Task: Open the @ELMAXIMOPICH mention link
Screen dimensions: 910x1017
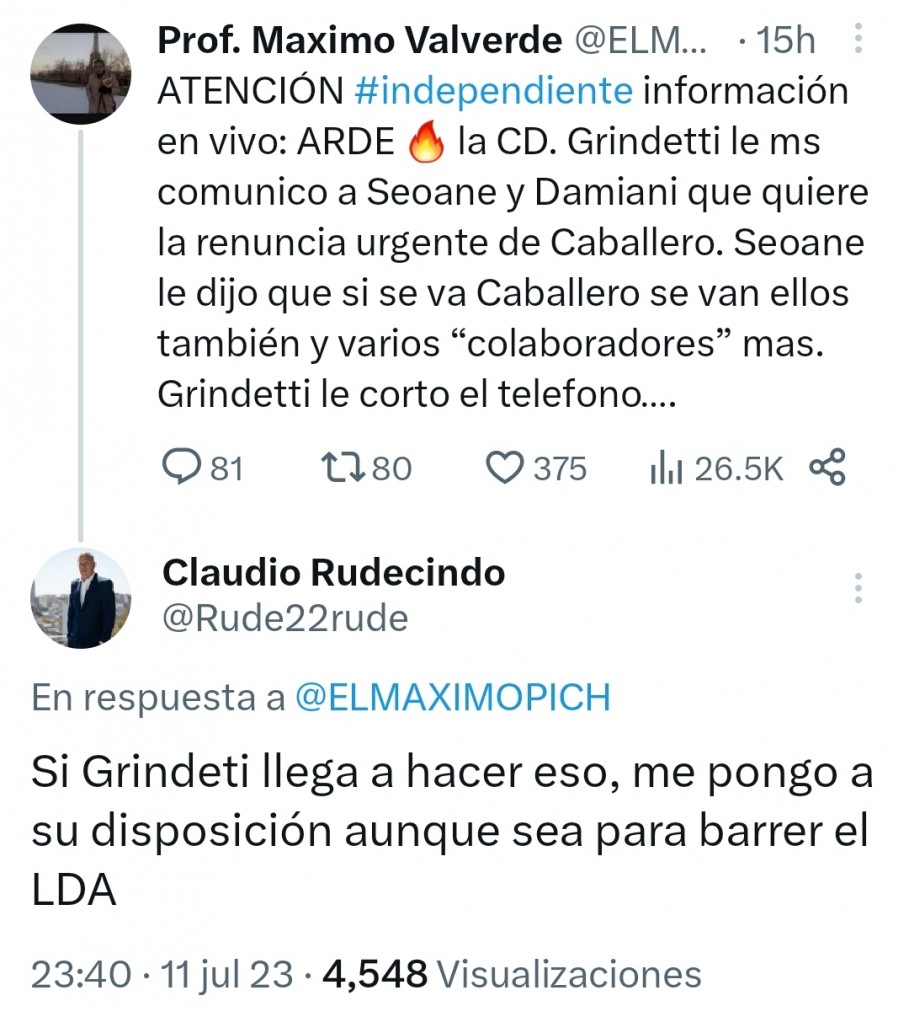Action: pyautogui.click(x=453, y=699)
